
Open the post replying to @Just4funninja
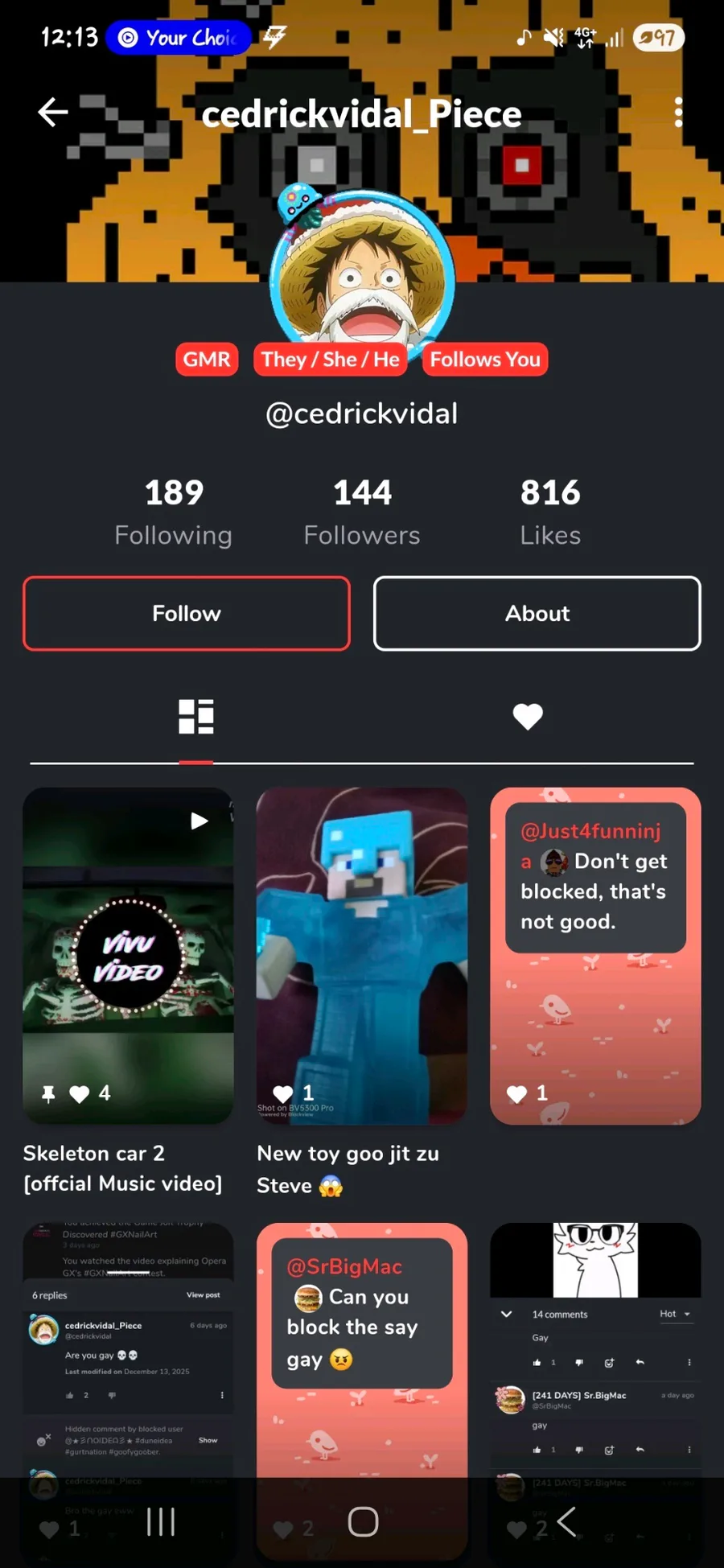pos(595,956)
